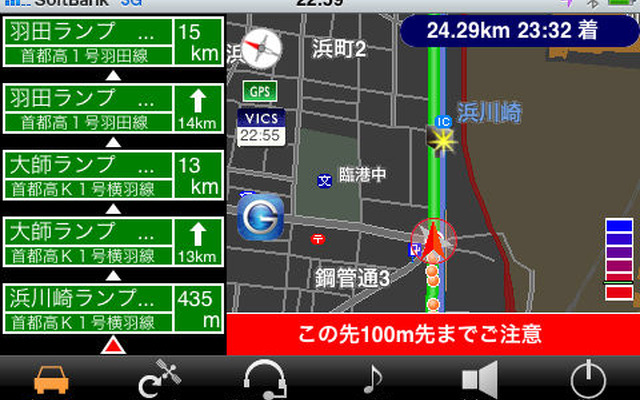640x400 pixels.
Task: Tap the blue G logo button
Action: [x=260, y=216]
